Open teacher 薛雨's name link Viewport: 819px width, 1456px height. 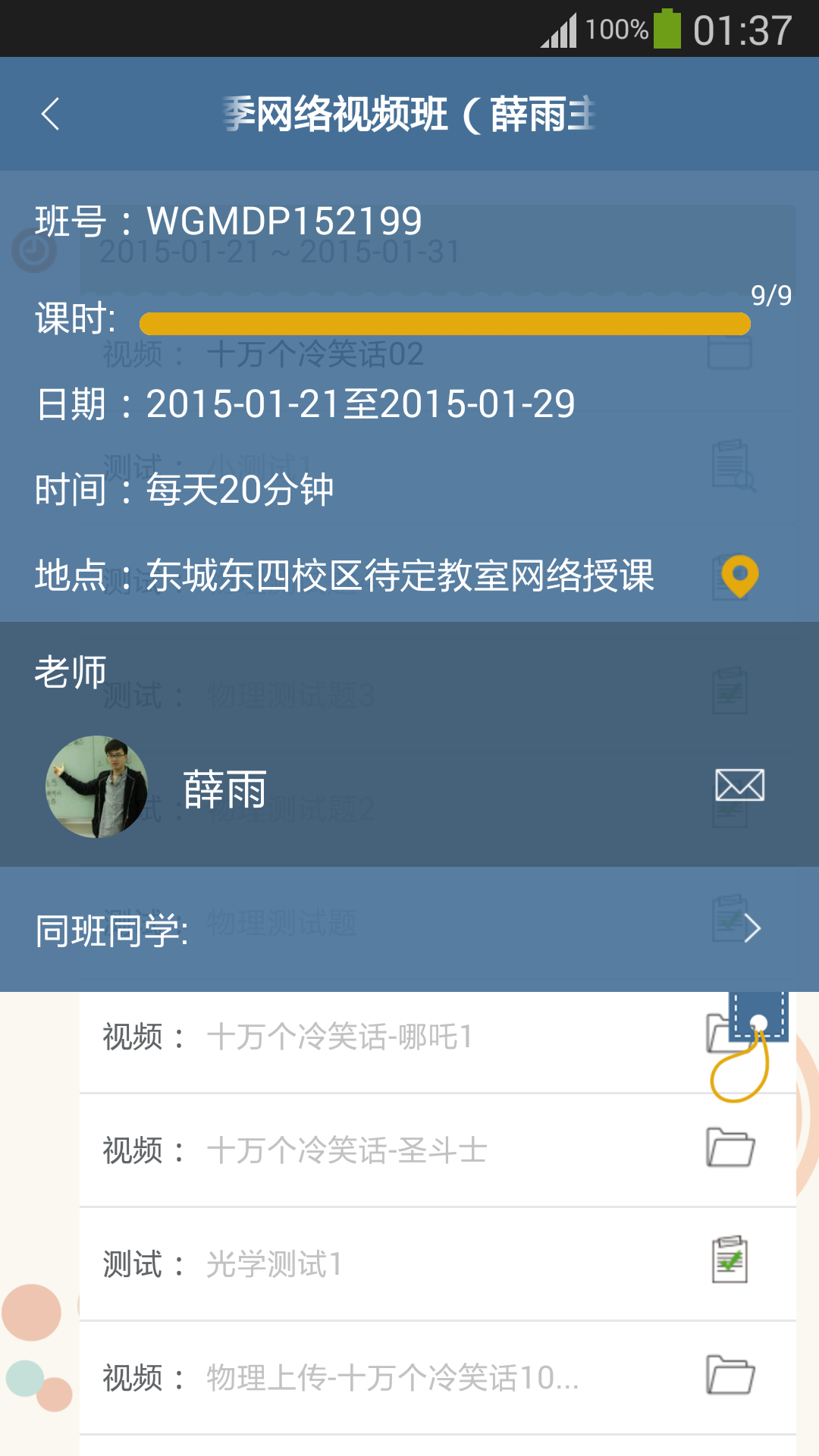226,789
